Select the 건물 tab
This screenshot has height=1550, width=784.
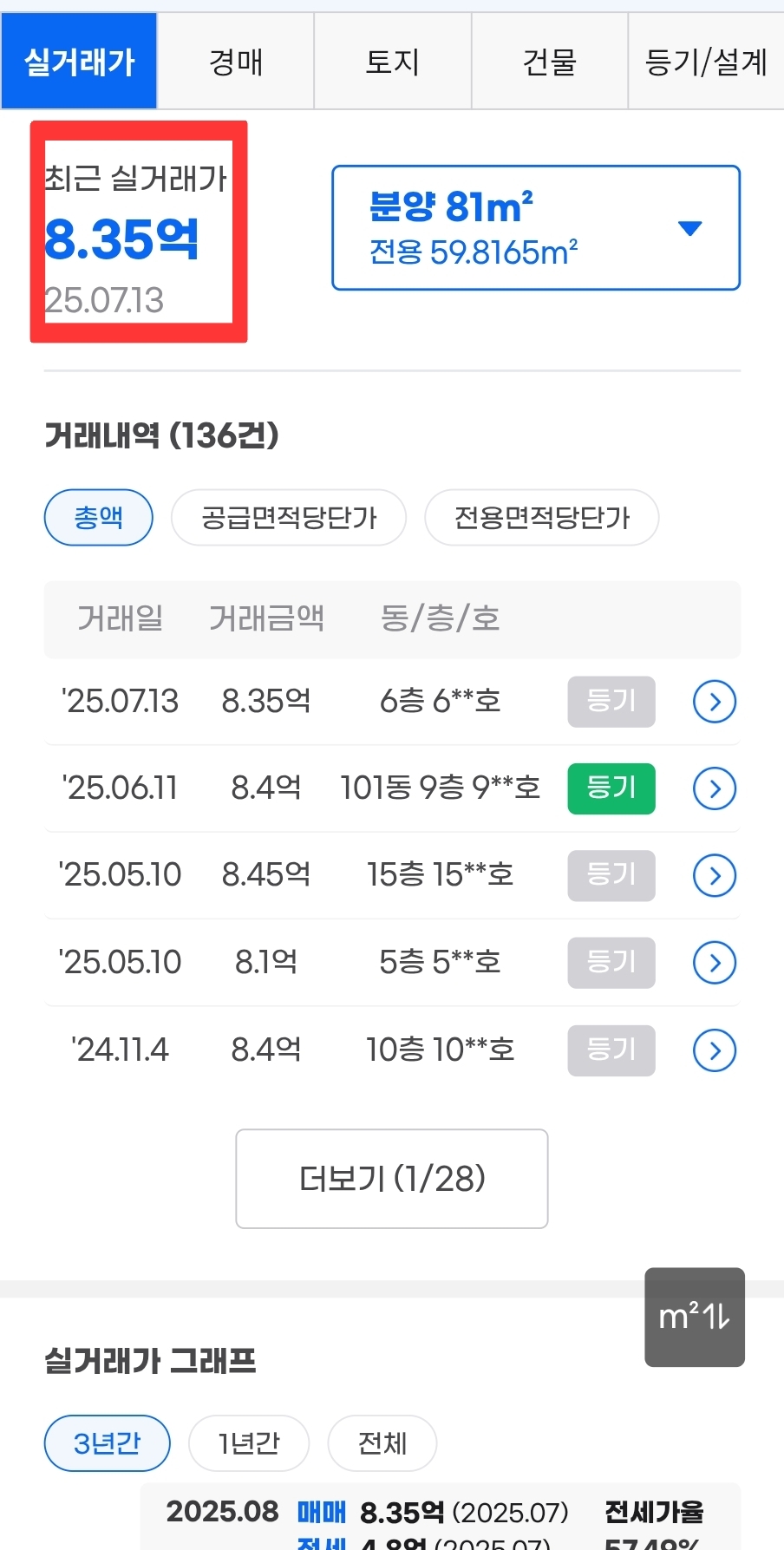click(550, 62)
